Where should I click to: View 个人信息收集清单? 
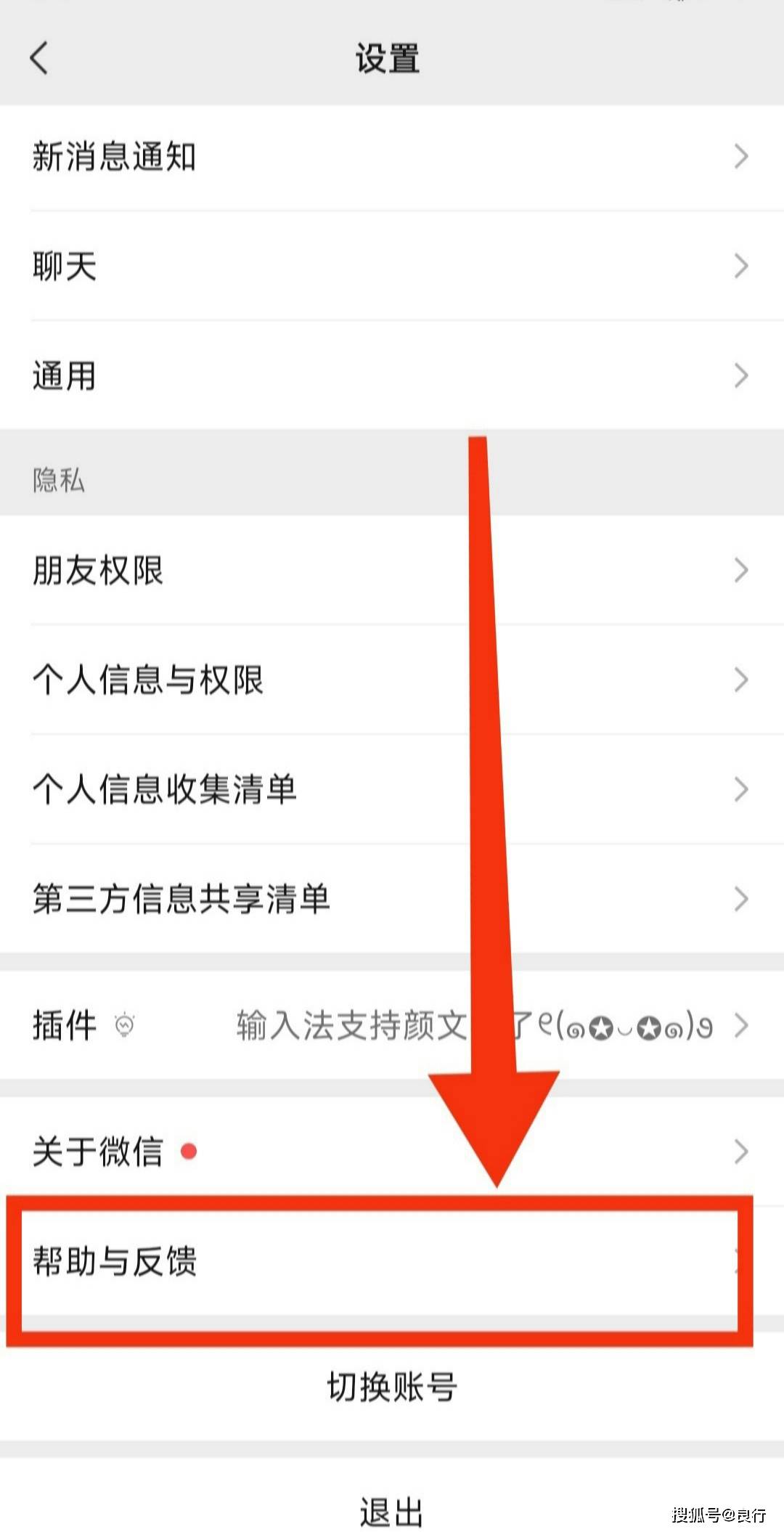(392, 790)
